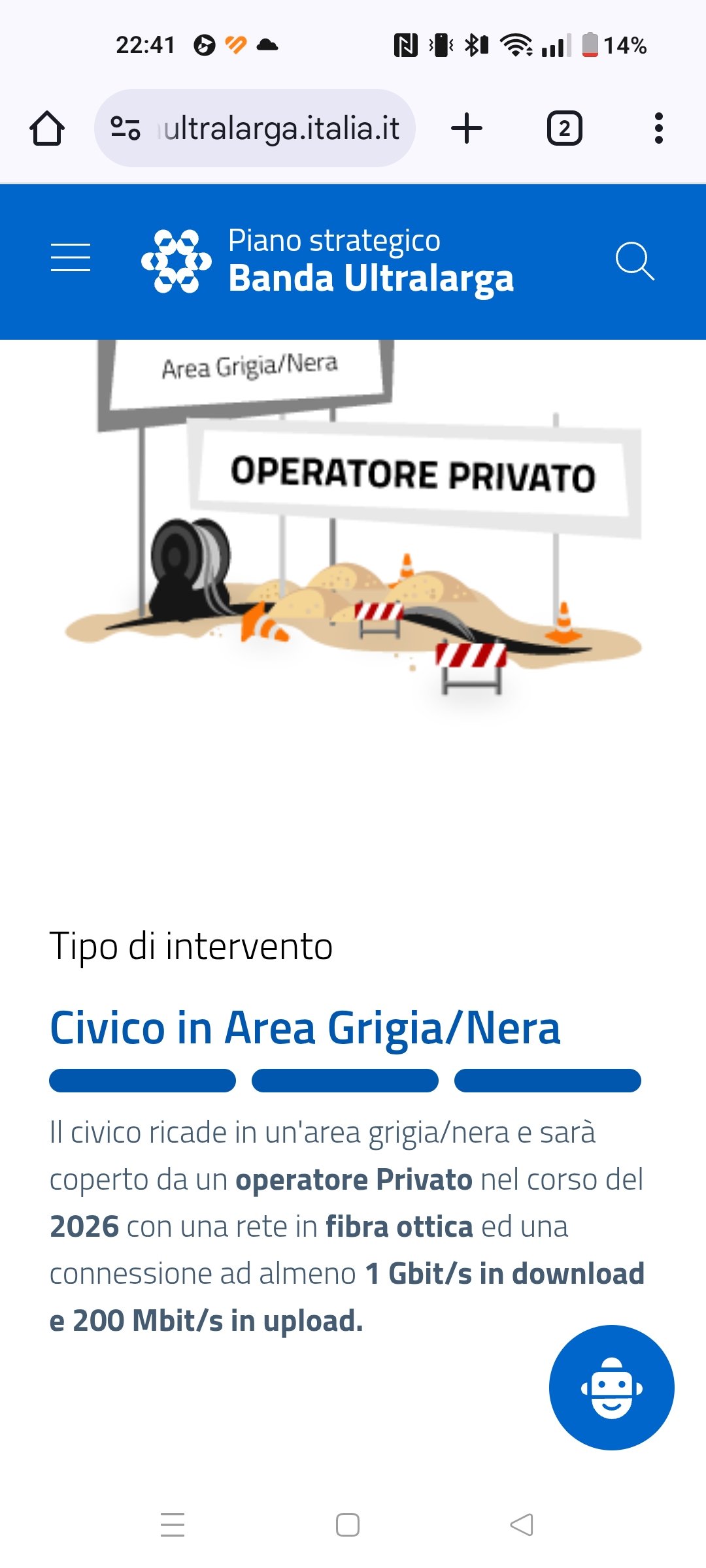Open the hamburger navigation menu

[x=71, y=257]
